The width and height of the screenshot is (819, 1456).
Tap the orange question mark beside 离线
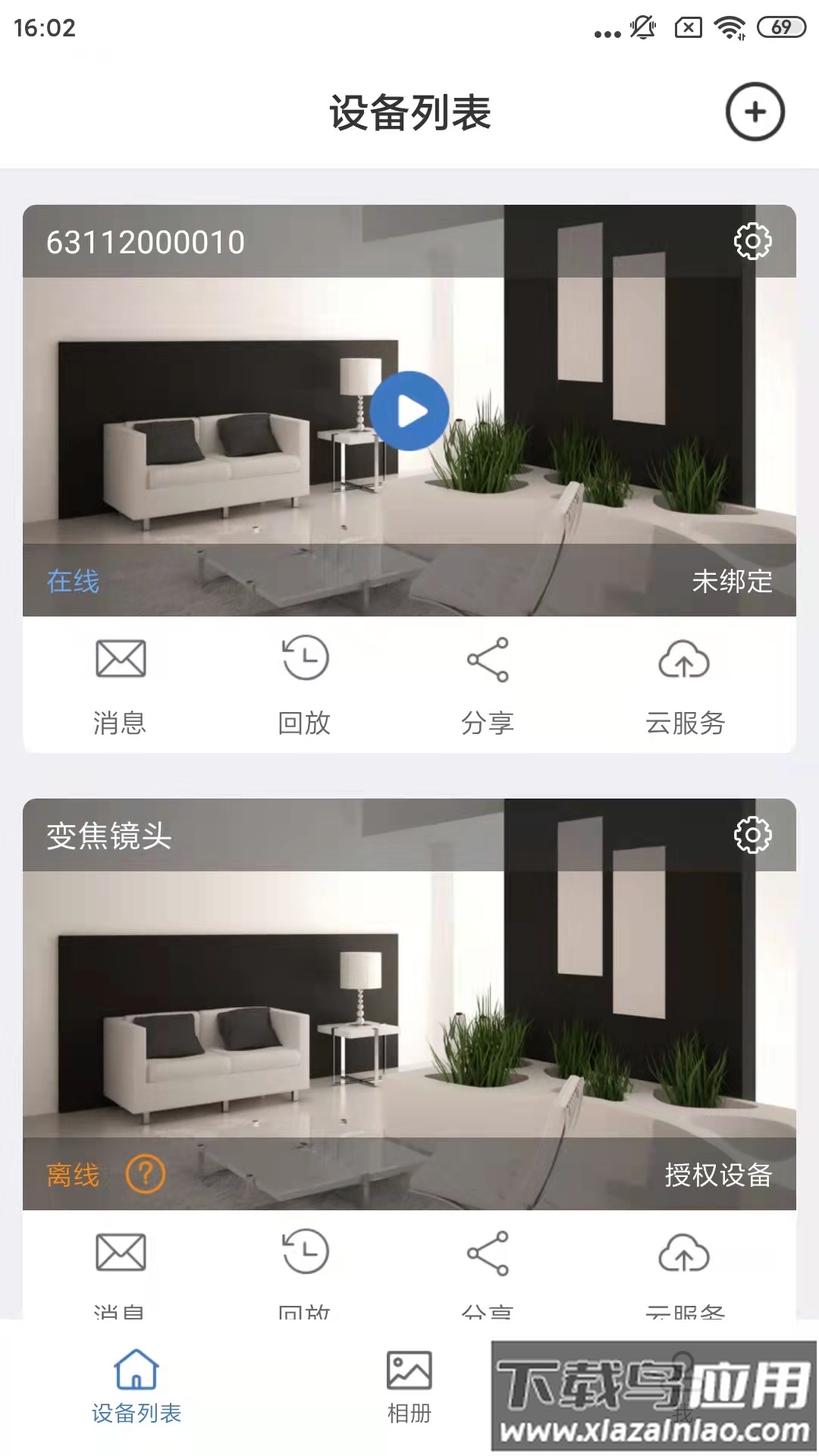click(x=146, y=1172)
